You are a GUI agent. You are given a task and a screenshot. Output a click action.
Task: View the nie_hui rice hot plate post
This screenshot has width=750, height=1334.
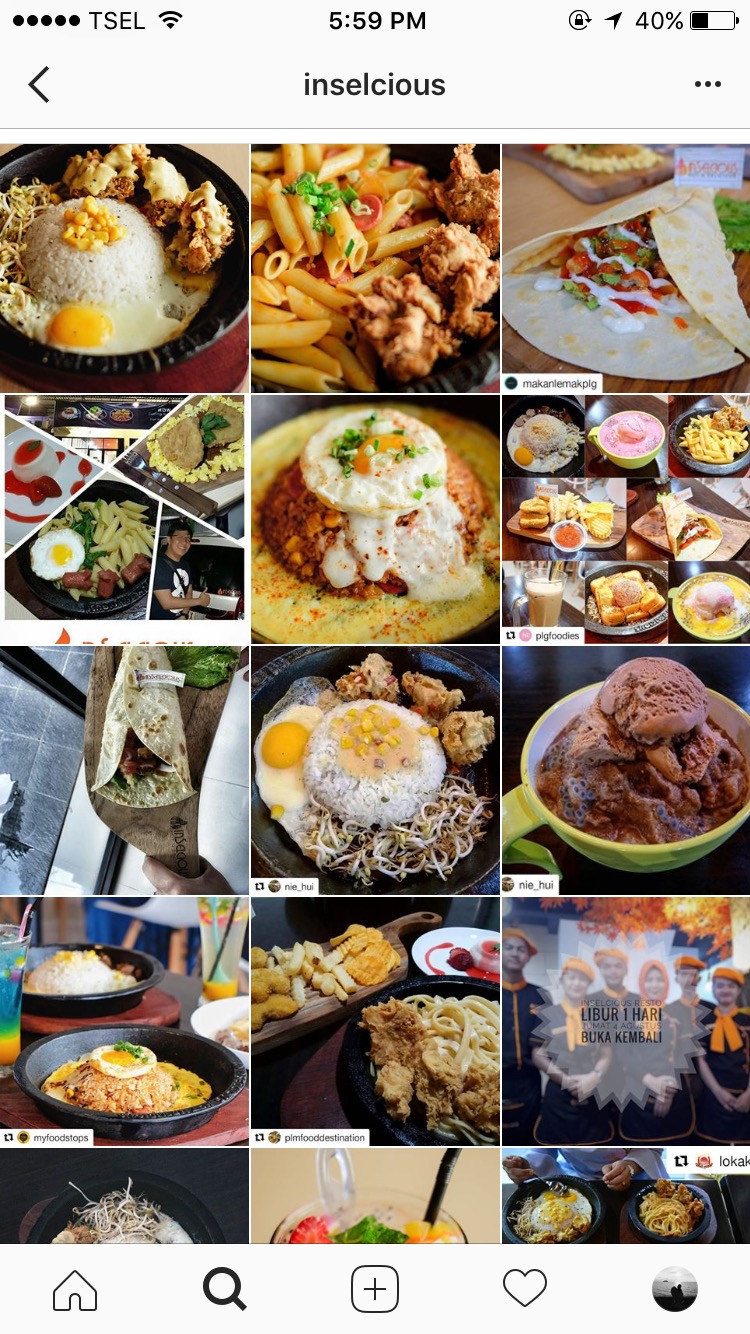point(375,770)
